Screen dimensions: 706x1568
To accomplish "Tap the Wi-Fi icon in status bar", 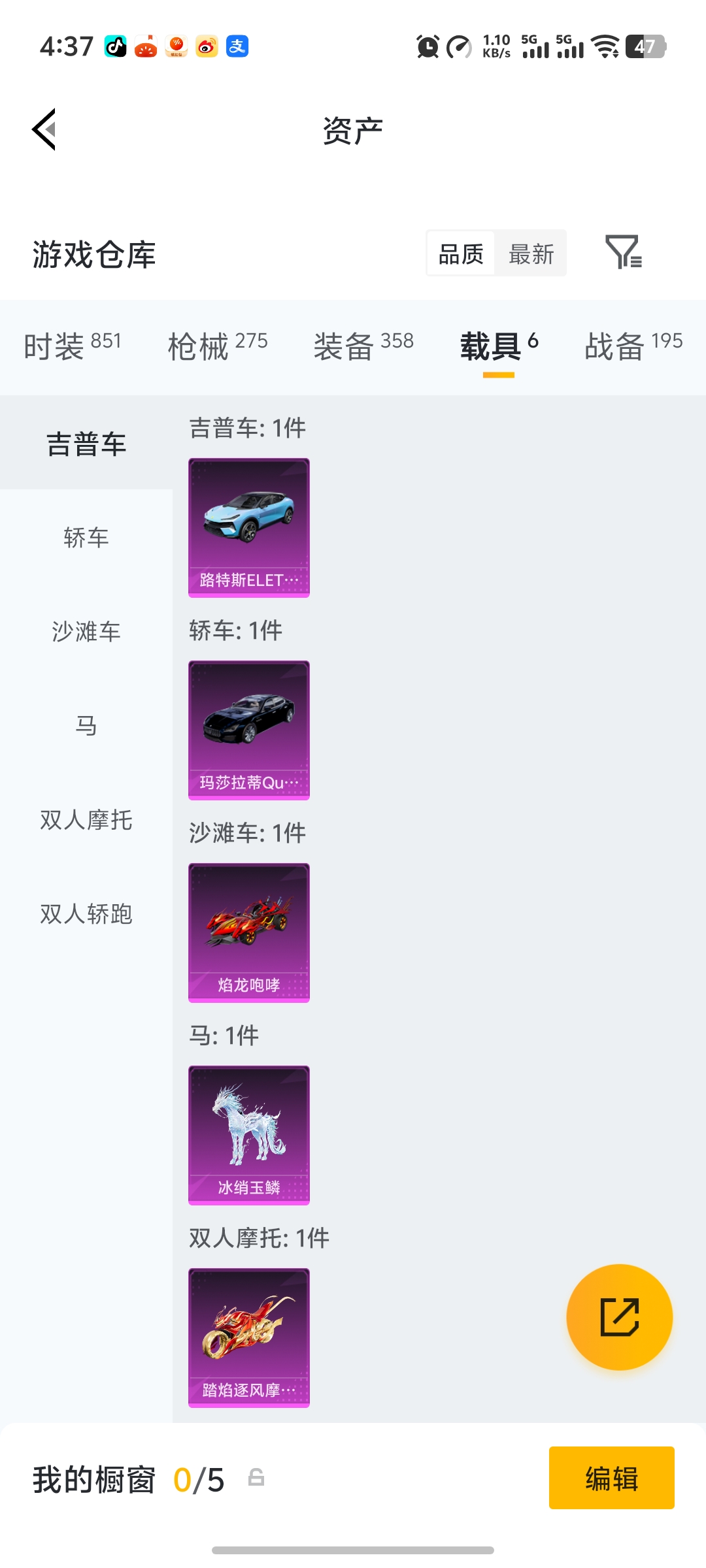I will pos(608,46).
